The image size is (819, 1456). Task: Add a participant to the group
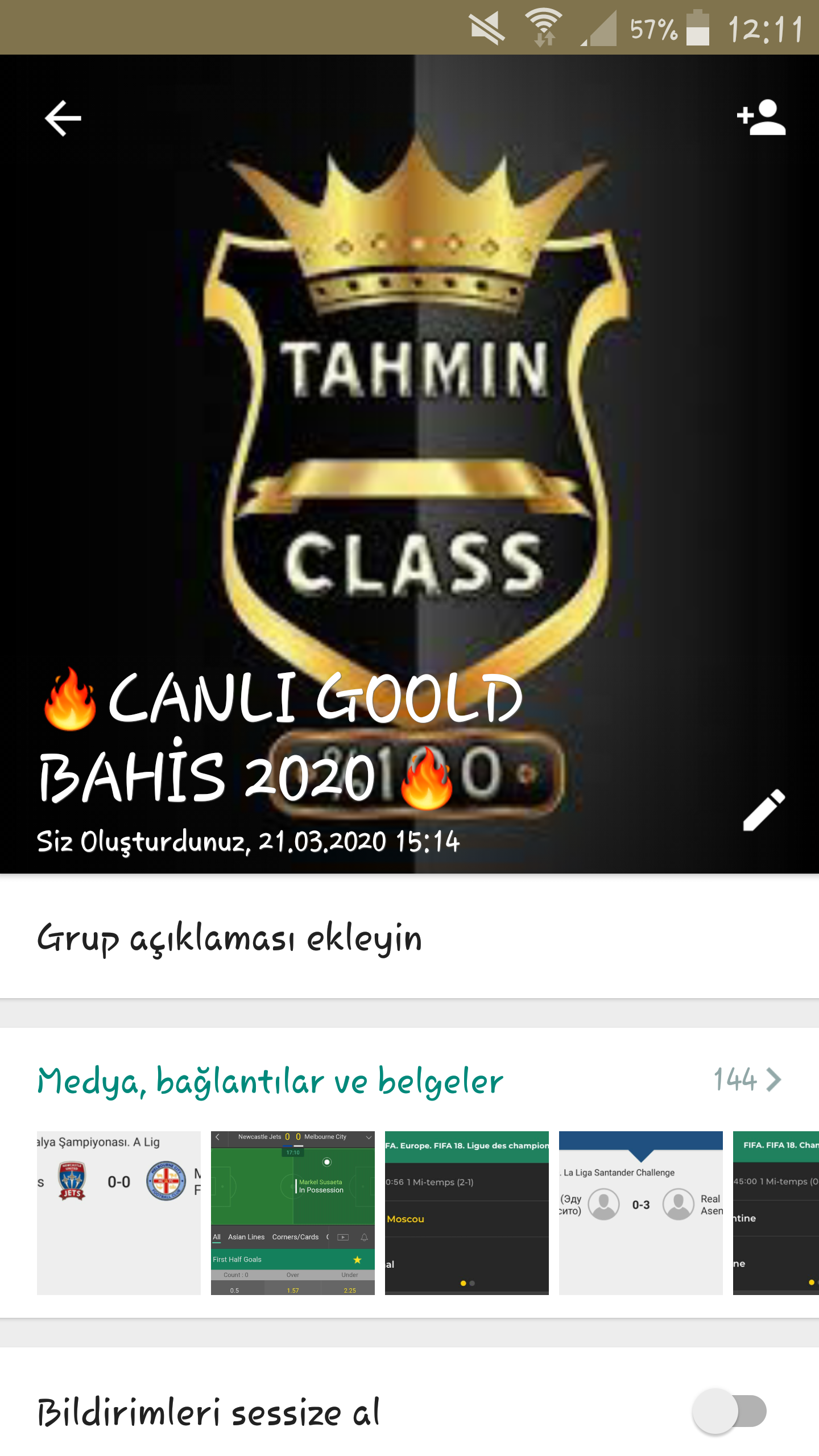(x=761, y=118)
